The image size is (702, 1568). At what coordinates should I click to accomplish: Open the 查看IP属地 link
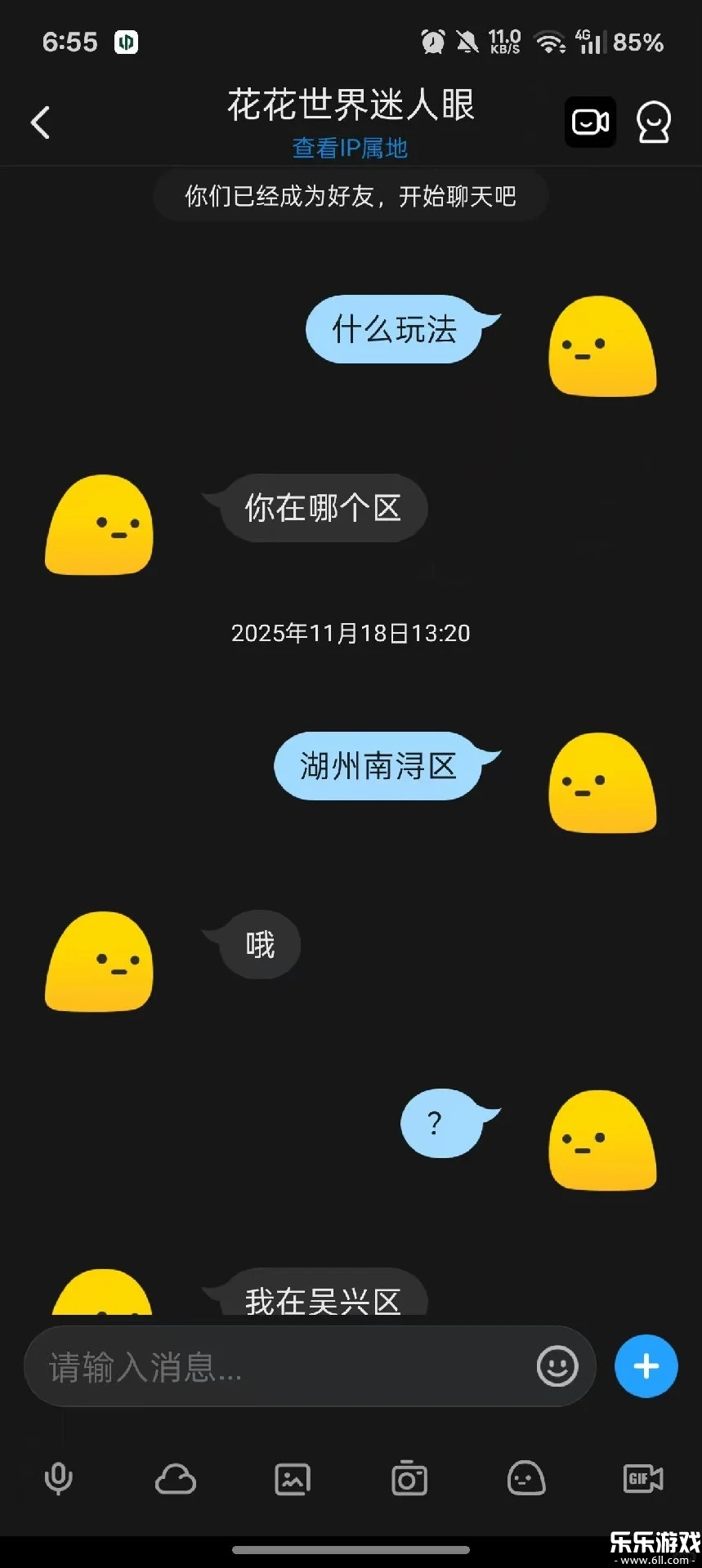point(350,148)
